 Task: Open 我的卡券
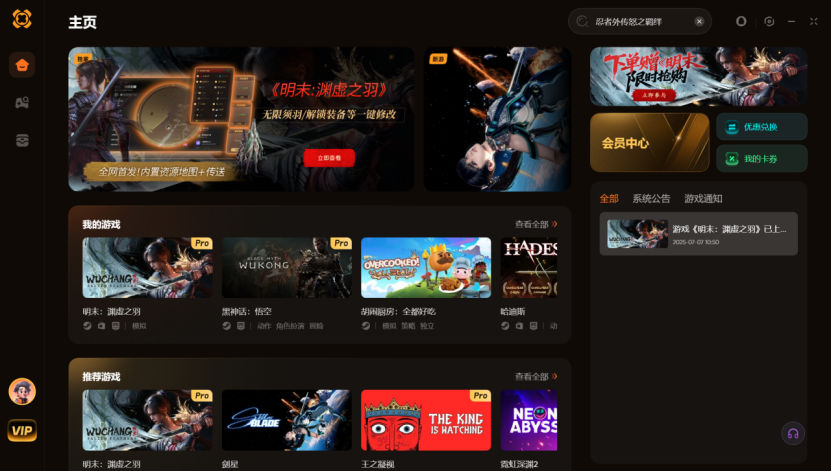click(761, 159)
